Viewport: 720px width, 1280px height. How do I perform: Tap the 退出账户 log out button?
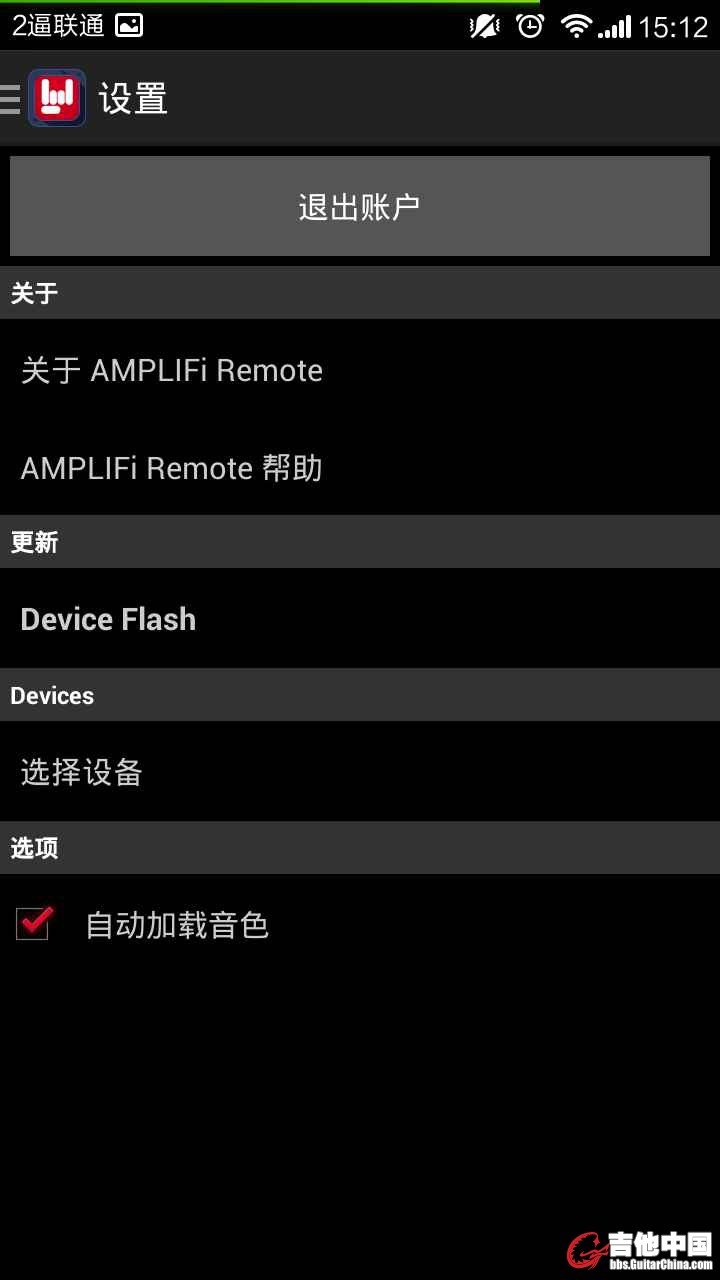pyautogui.click(x=360, y=207)
